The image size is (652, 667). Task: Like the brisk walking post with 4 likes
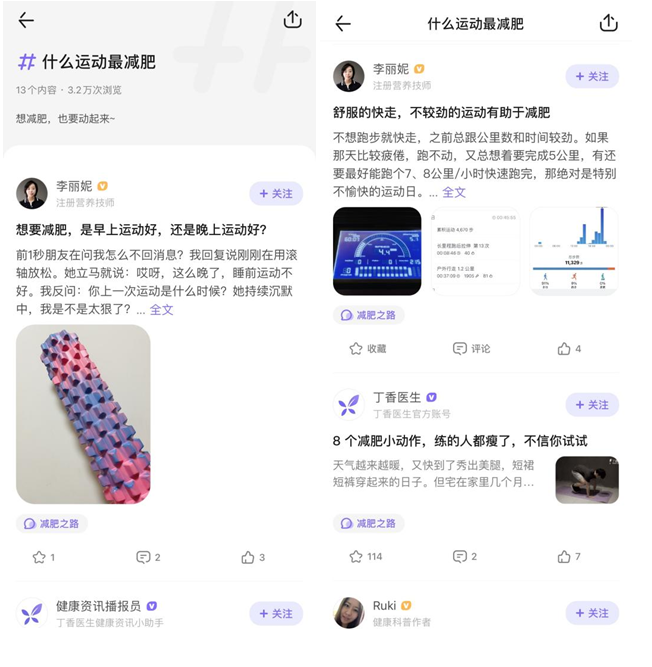568,349
